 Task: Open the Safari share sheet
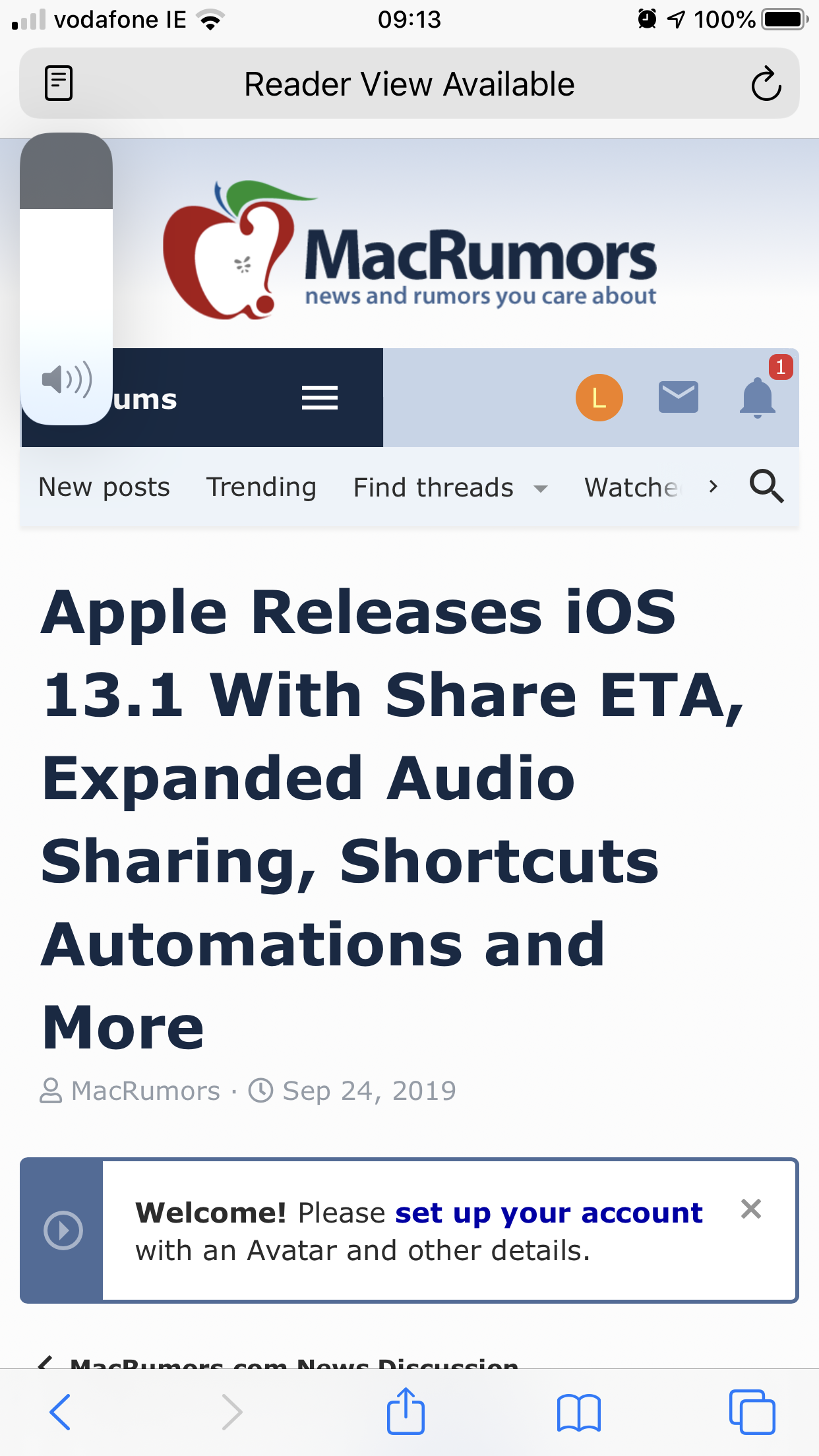[x=406, y=1410]
